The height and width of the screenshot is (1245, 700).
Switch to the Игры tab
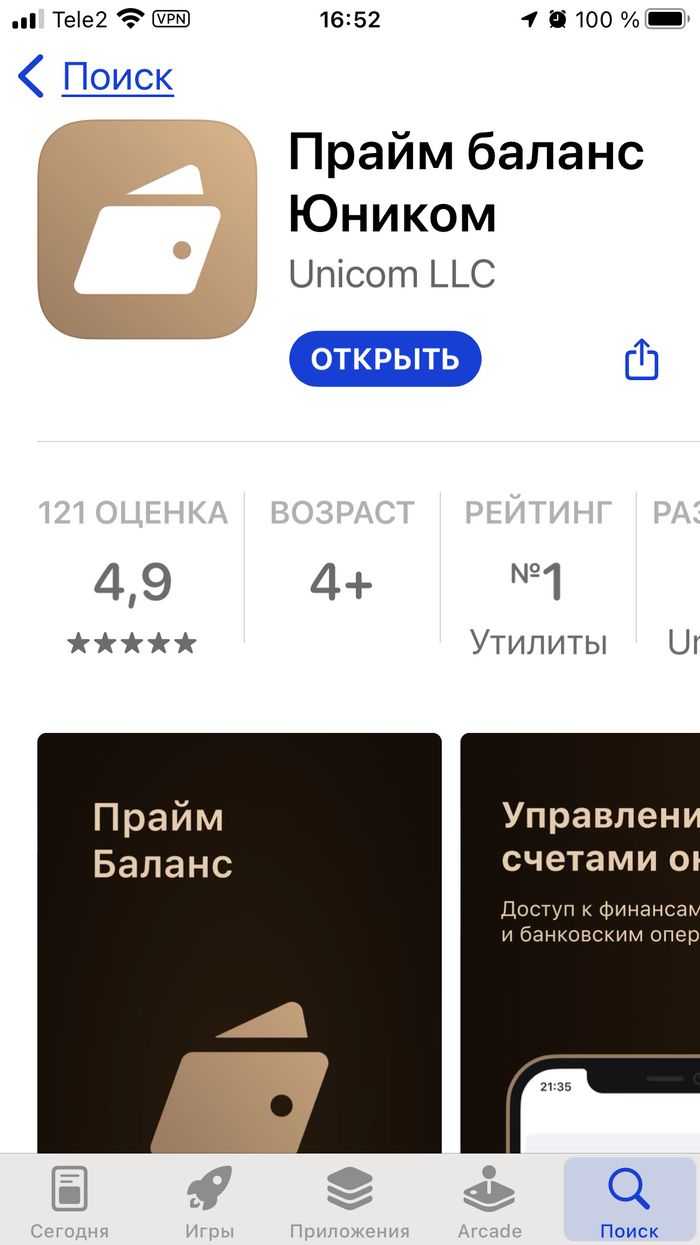[x=209, y=1202]
